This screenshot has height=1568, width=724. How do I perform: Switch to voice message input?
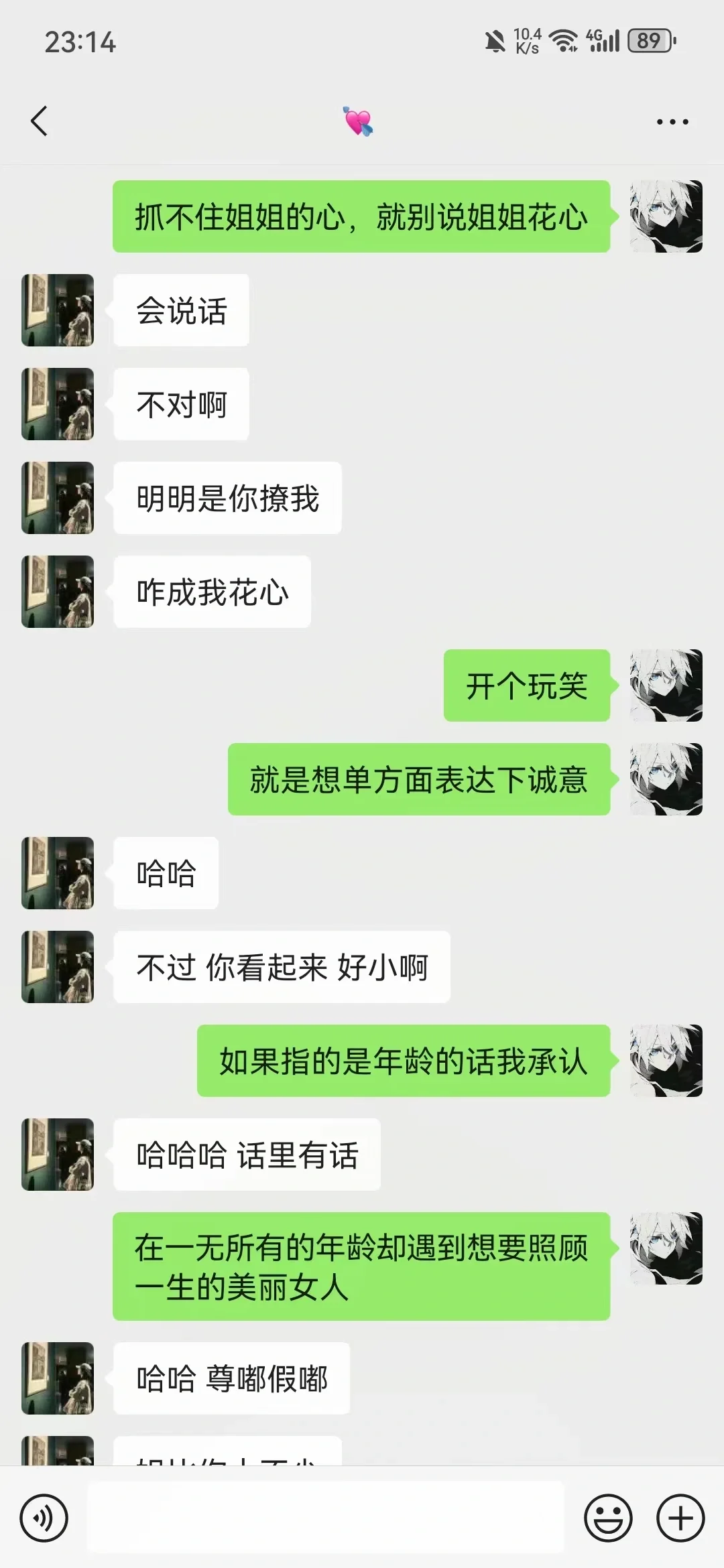pos(44,1518)
